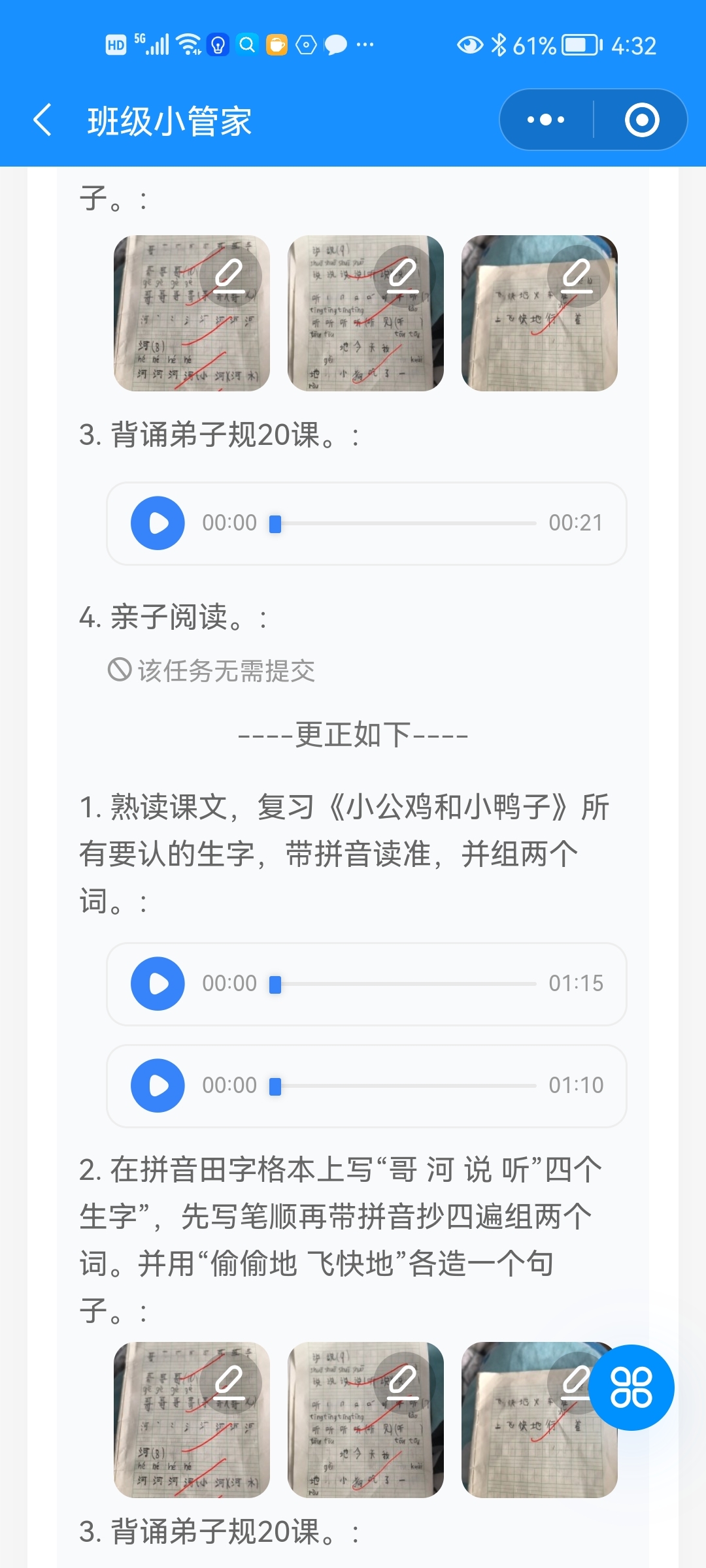This screenshot has width=706, height=1568.
Task: Start the 01:10 audio recording
Action: click(158, 1086)
